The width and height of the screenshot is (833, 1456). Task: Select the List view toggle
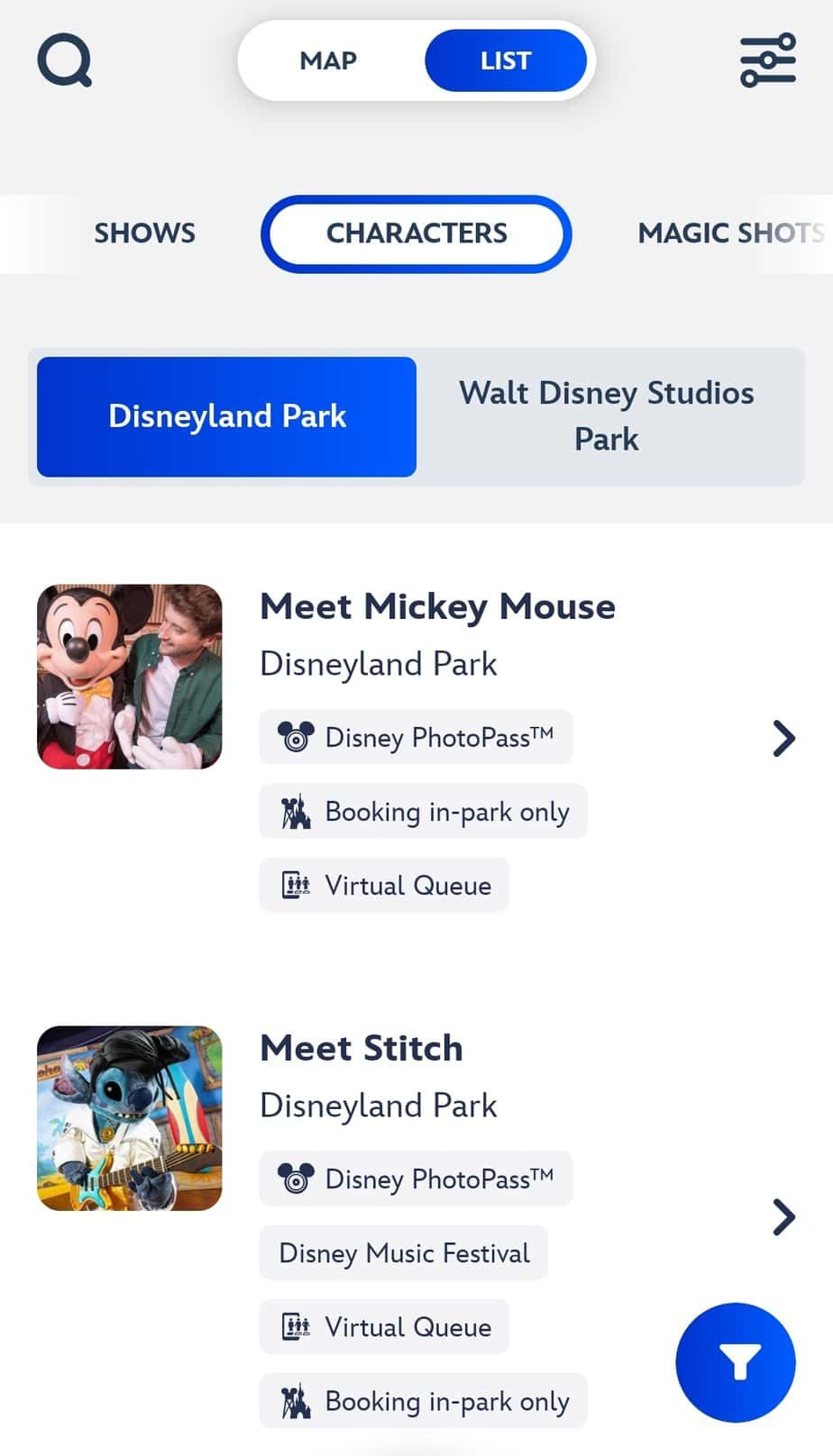tap(505, 61)
